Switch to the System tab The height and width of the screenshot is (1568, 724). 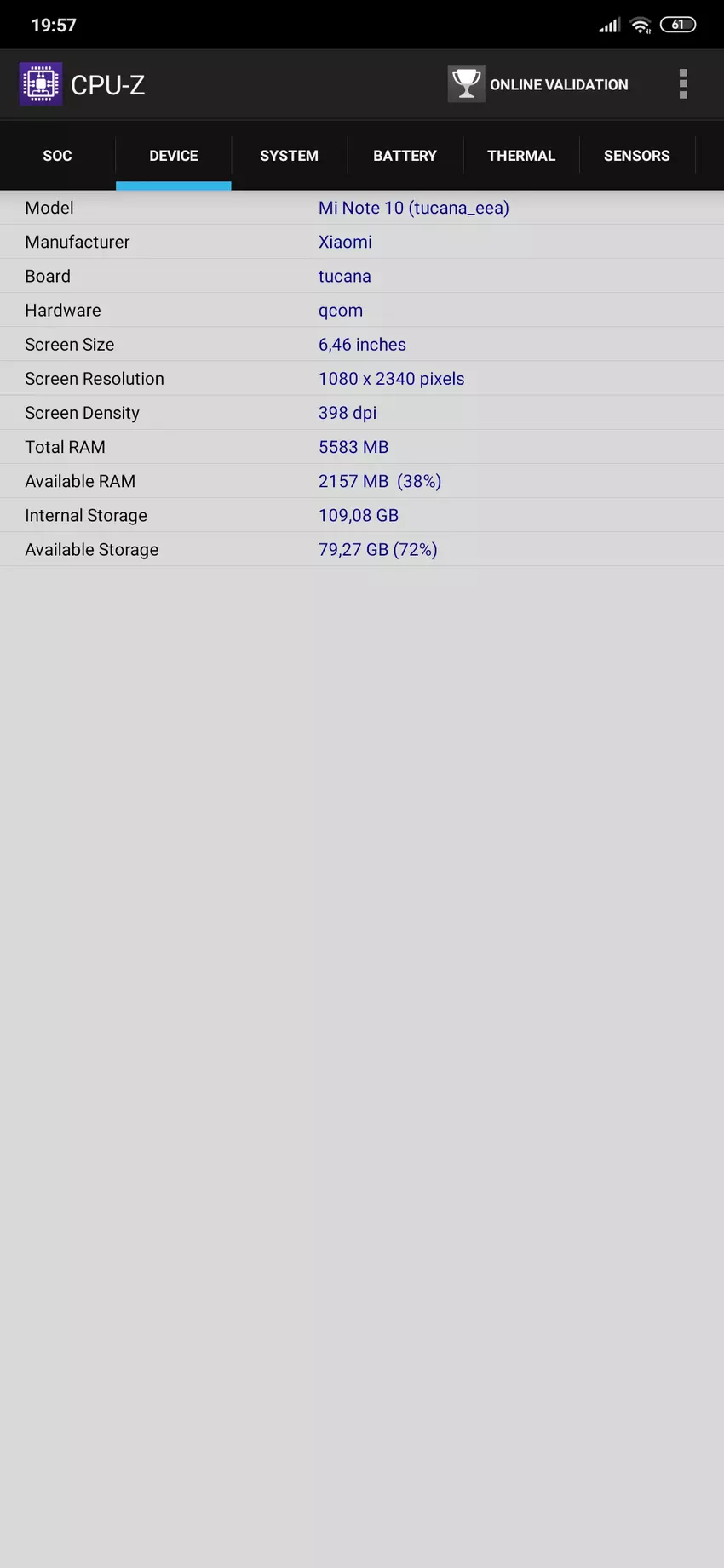pos(289,156)
